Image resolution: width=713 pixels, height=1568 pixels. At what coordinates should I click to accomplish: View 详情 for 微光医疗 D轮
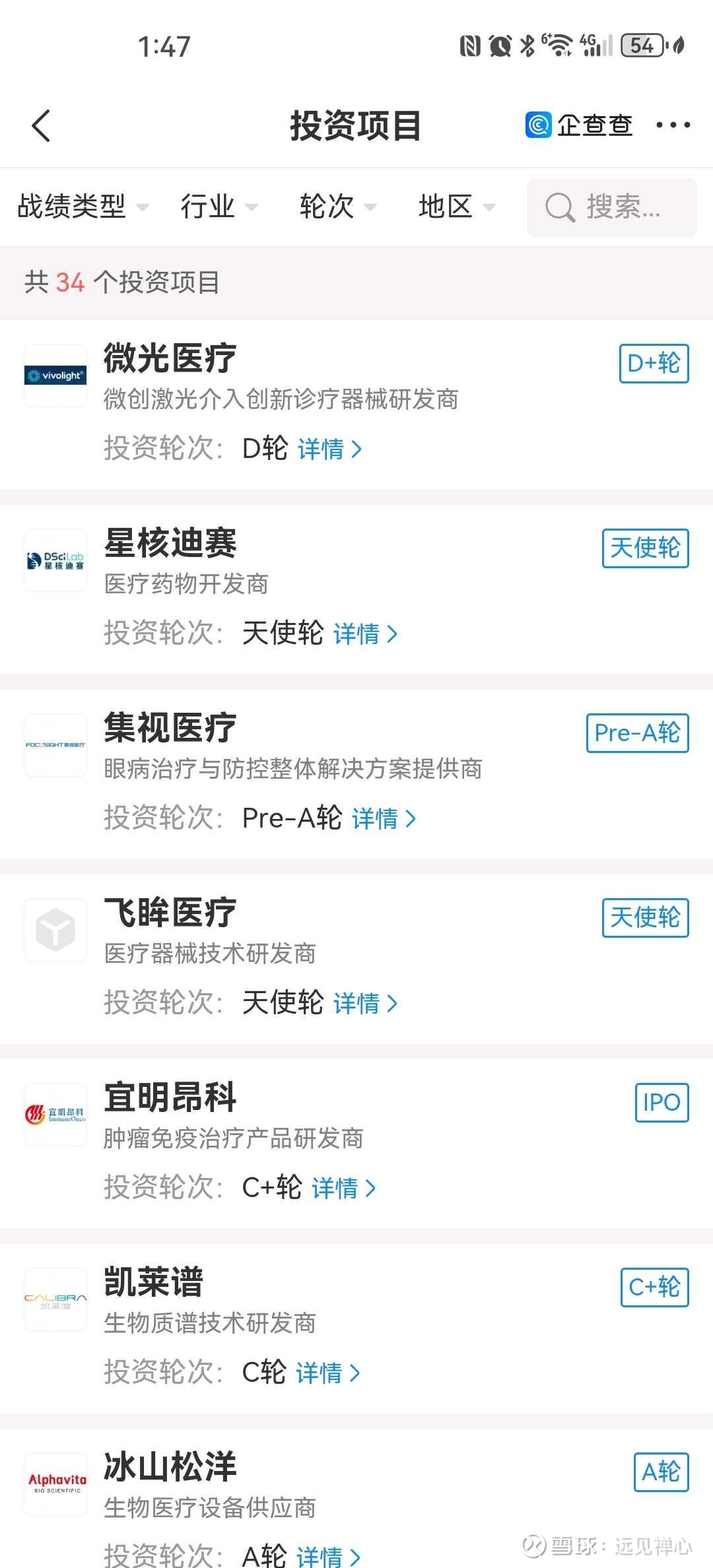[x=329, y=449]
